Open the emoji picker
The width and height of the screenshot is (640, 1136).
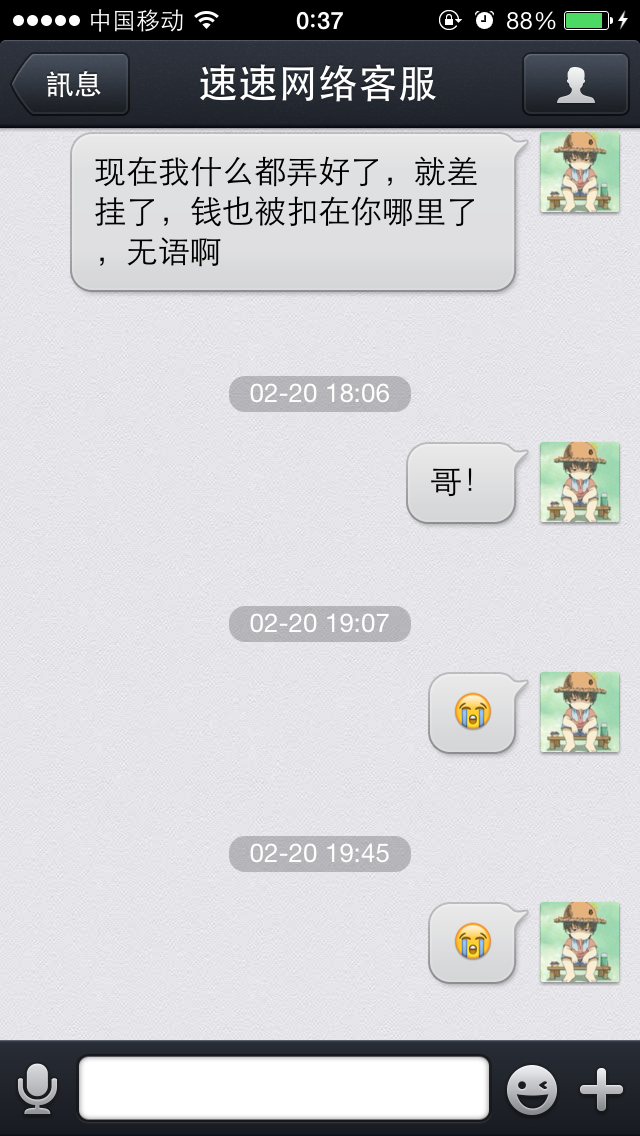(x=531, y=1089)
